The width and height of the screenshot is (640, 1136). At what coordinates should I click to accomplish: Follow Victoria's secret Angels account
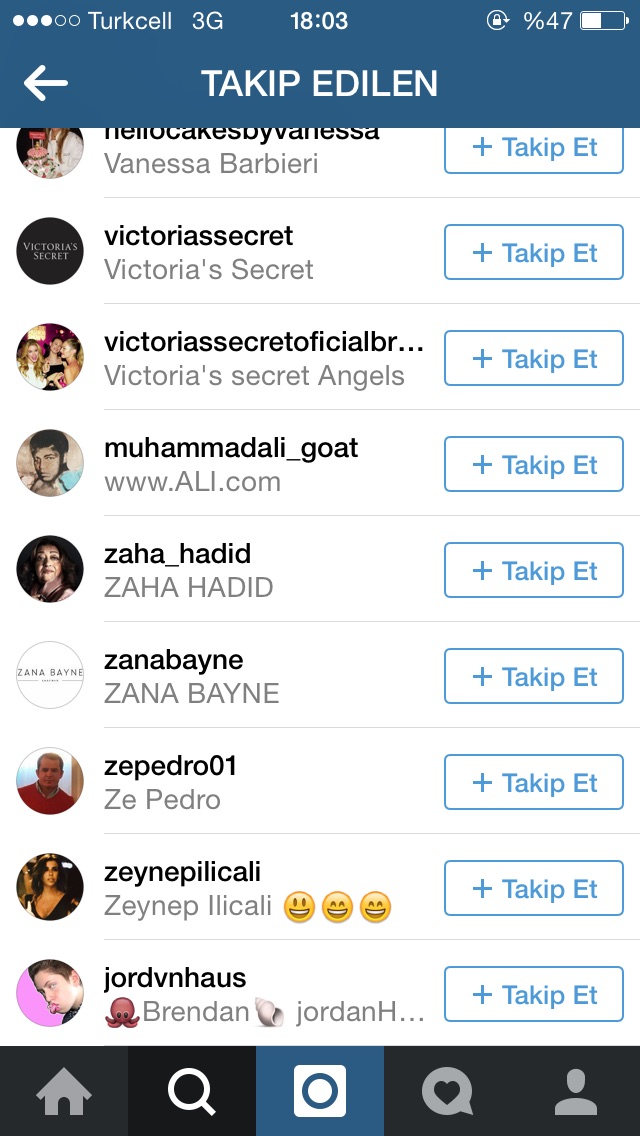coord(533,359)
